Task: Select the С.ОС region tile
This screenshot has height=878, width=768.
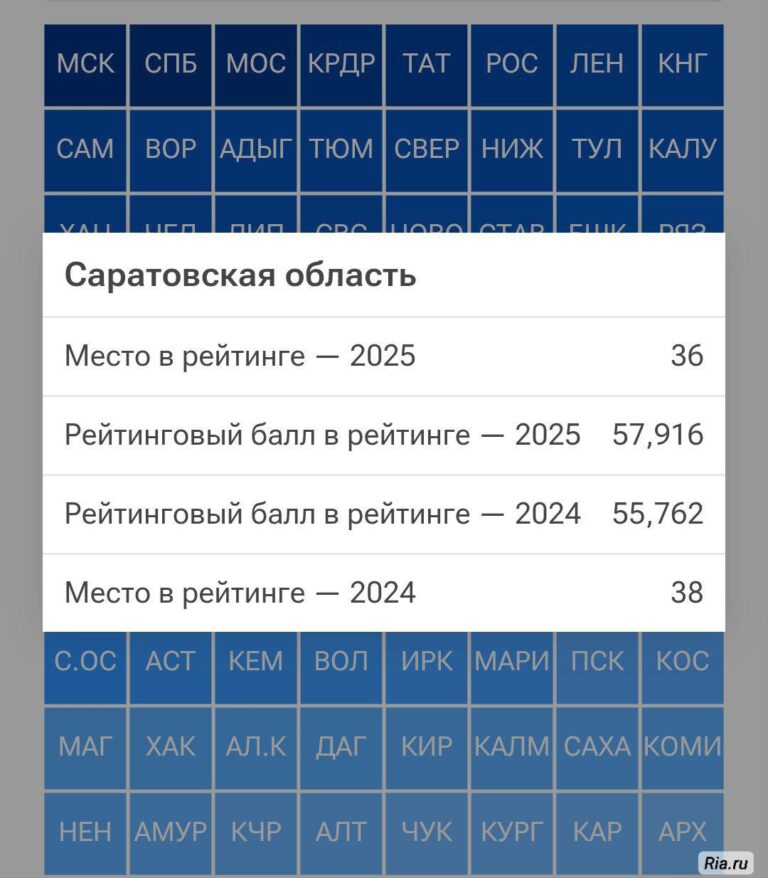Action: 85,662
